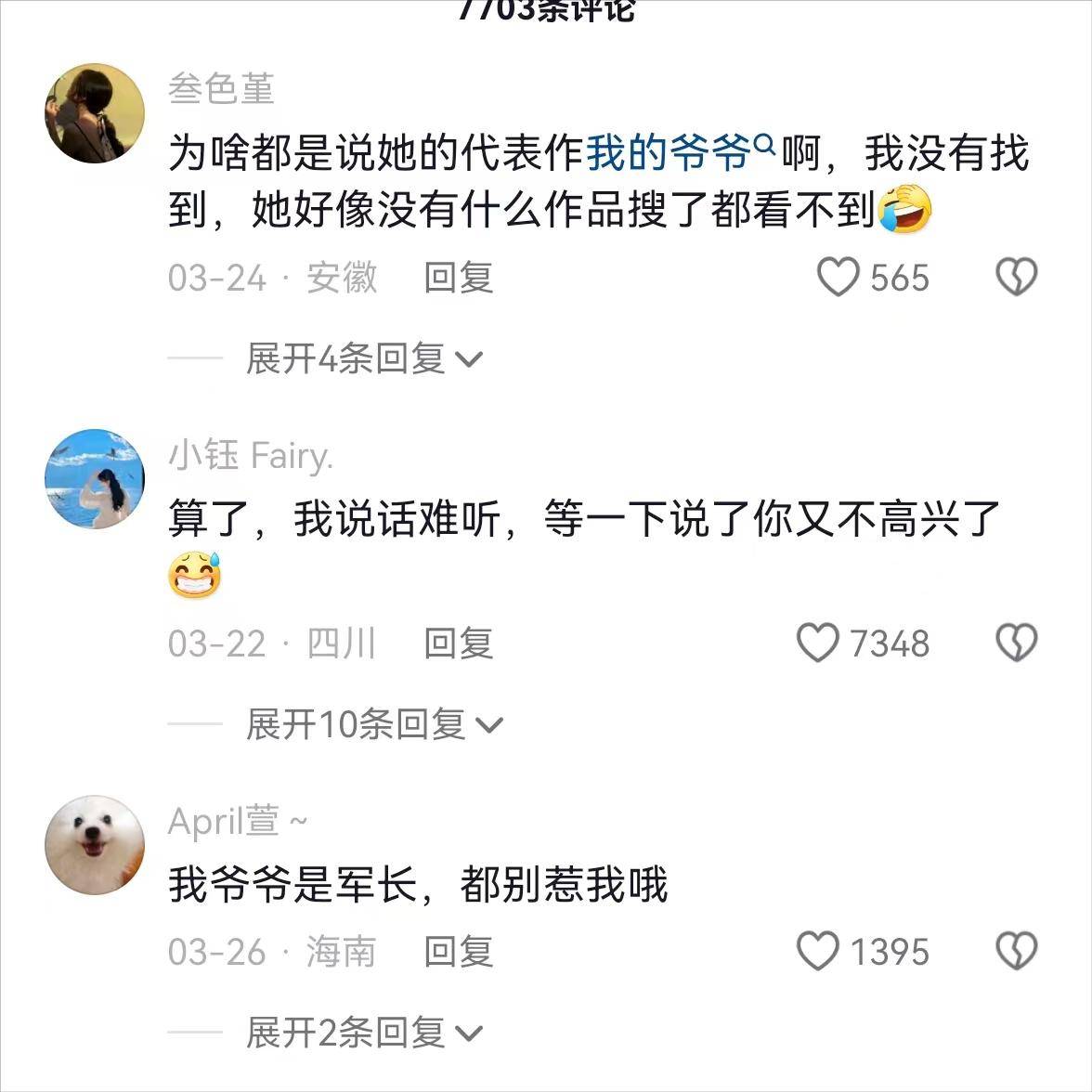Open username 小钰 Fairy. profile
1092x1092 pixels.
click(251, 456)
